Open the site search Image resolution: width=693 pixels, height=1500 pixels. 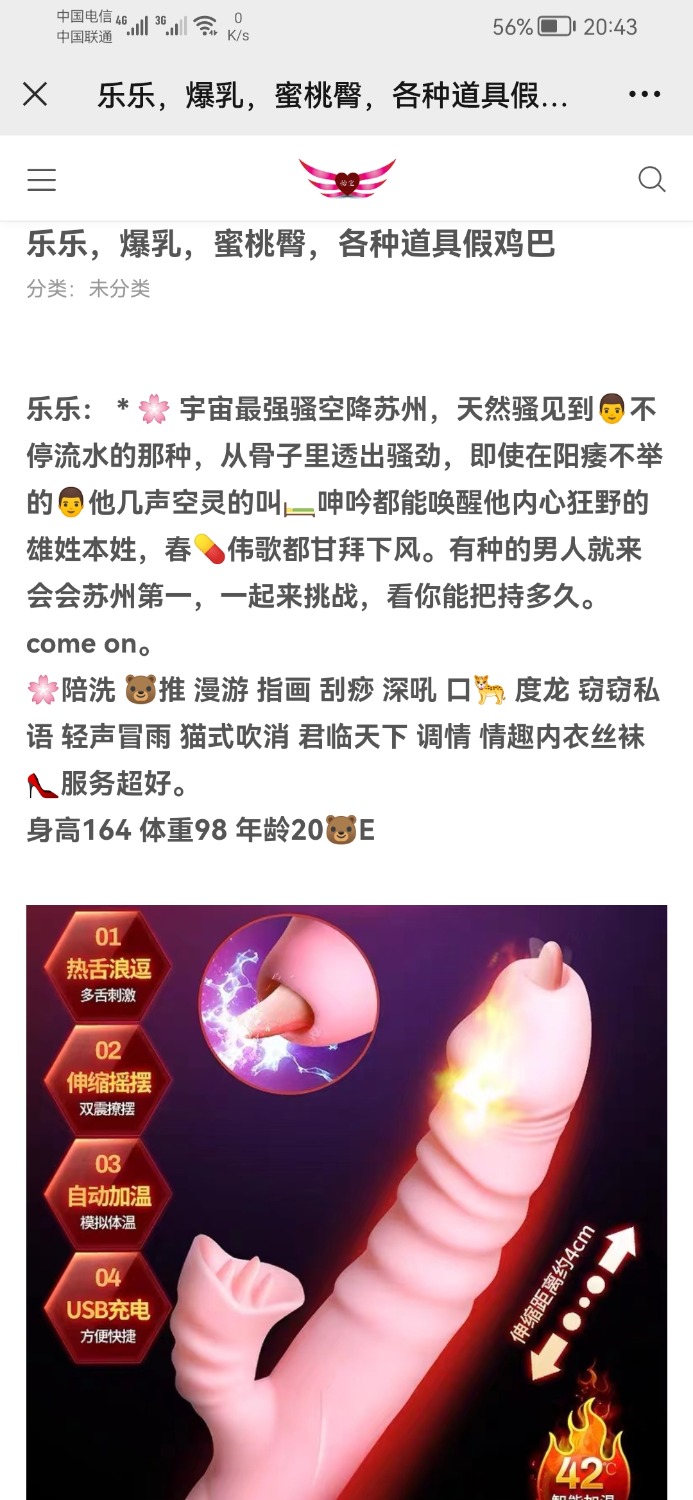pos(651,180)
